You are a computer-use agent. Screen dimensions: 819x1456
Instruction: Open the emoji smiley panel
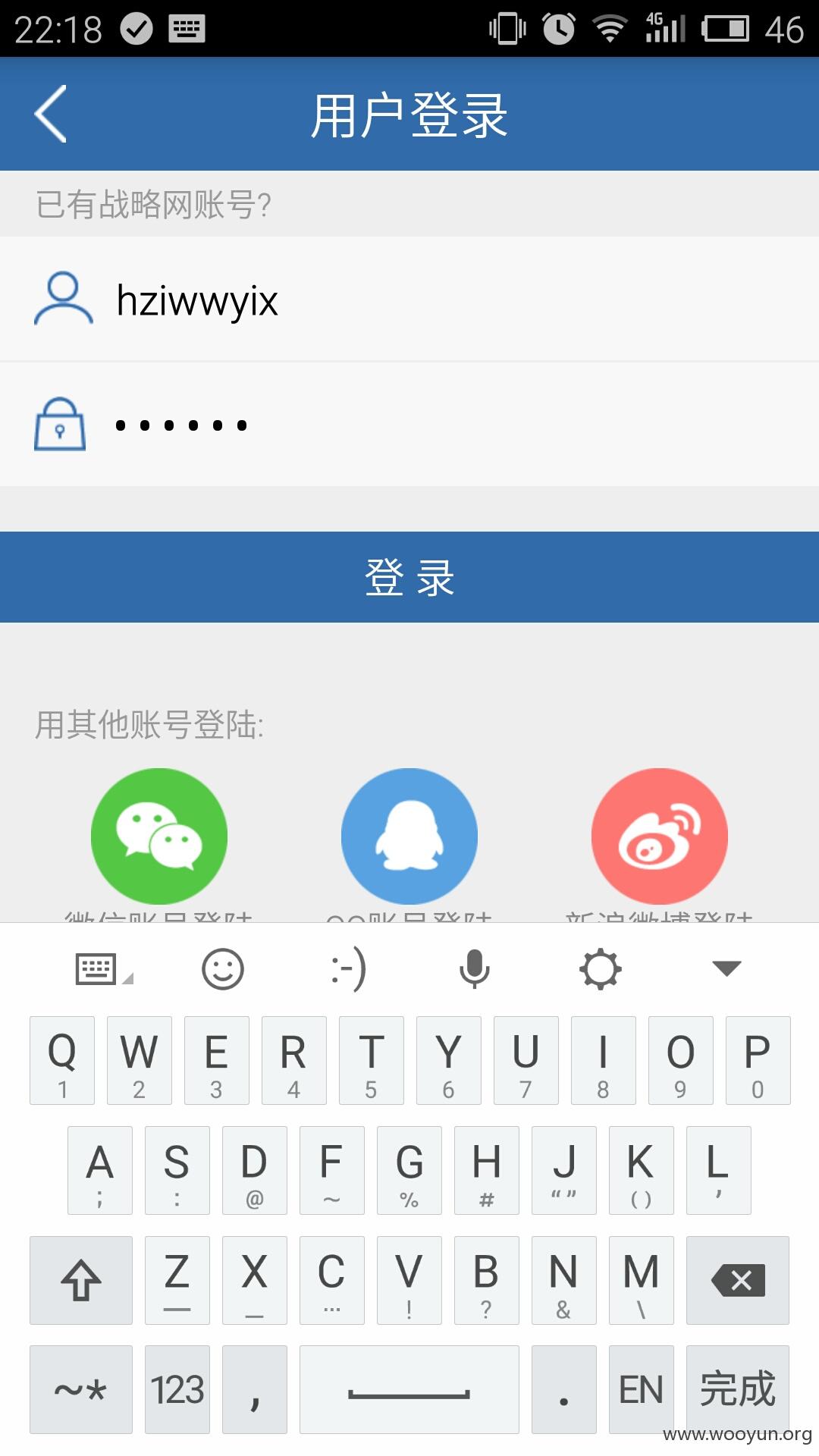tap(223, 968)
